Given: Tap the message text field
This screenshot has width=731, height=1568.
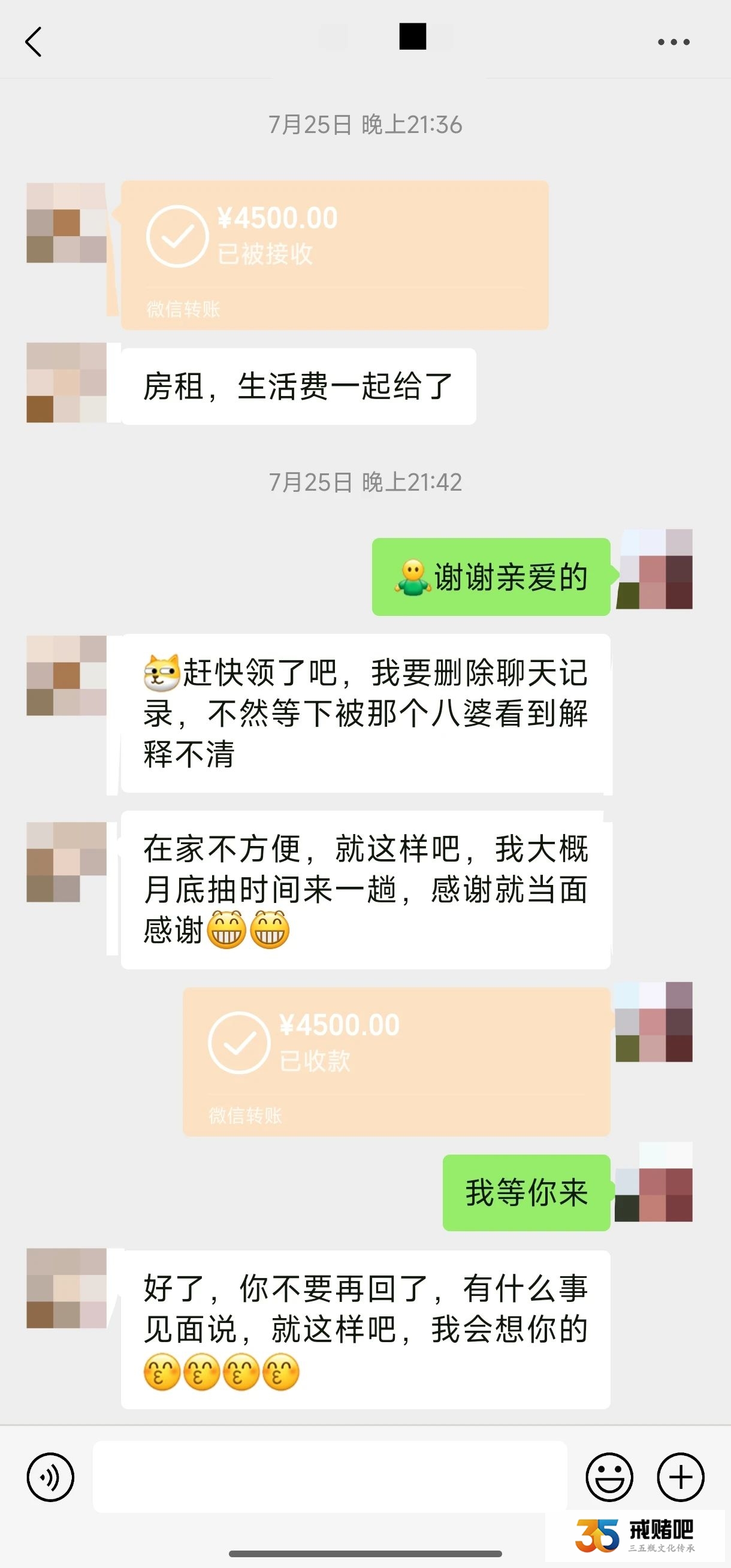Looking at the screenshot, I should point(330,1477).
